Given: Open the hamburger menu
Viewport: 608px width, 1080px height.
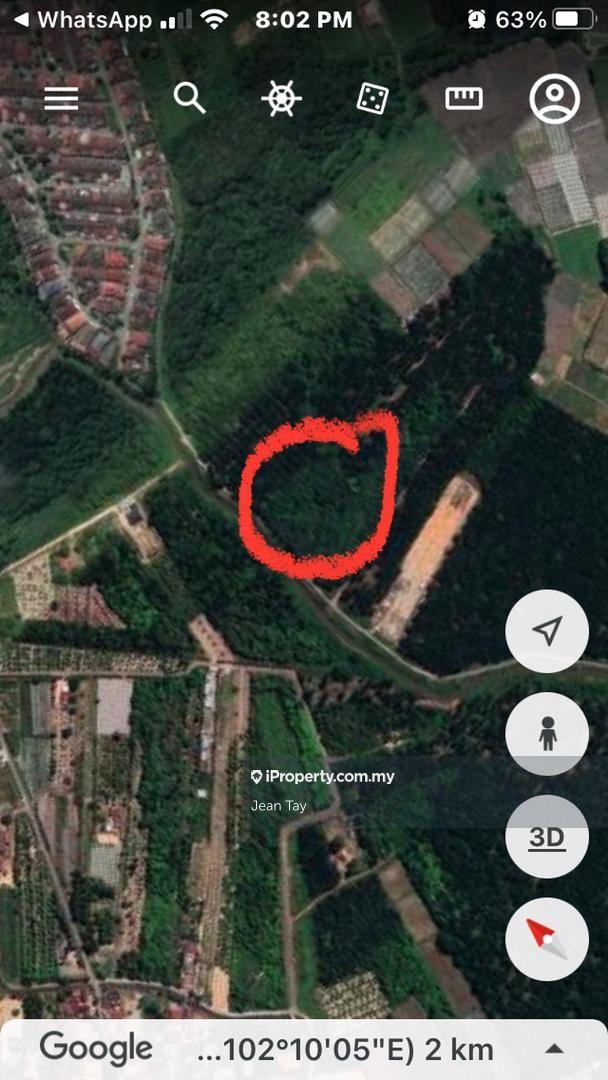Looking at the screenshot, I should [61, 98].
